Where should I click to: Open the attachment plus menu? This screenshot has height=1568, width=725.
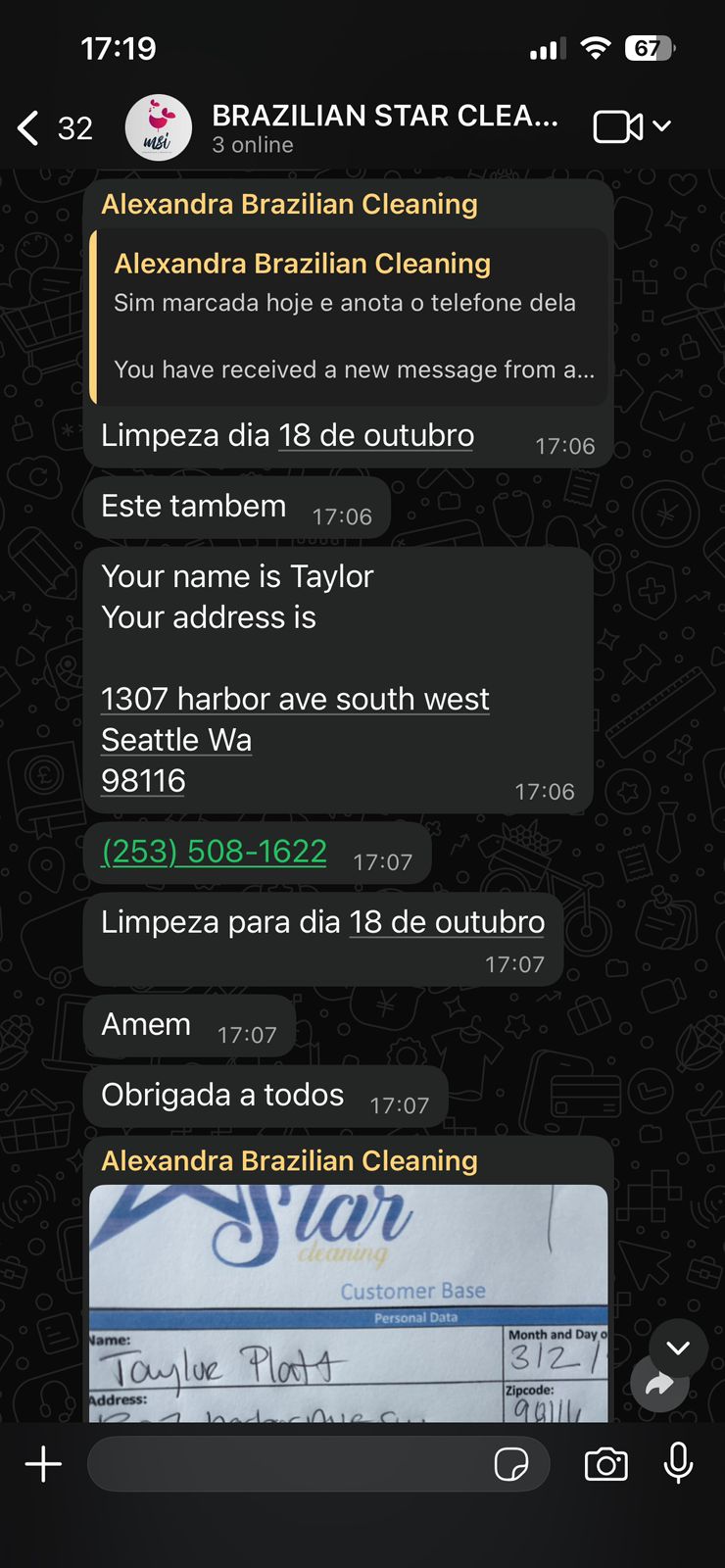[43, 1465]
